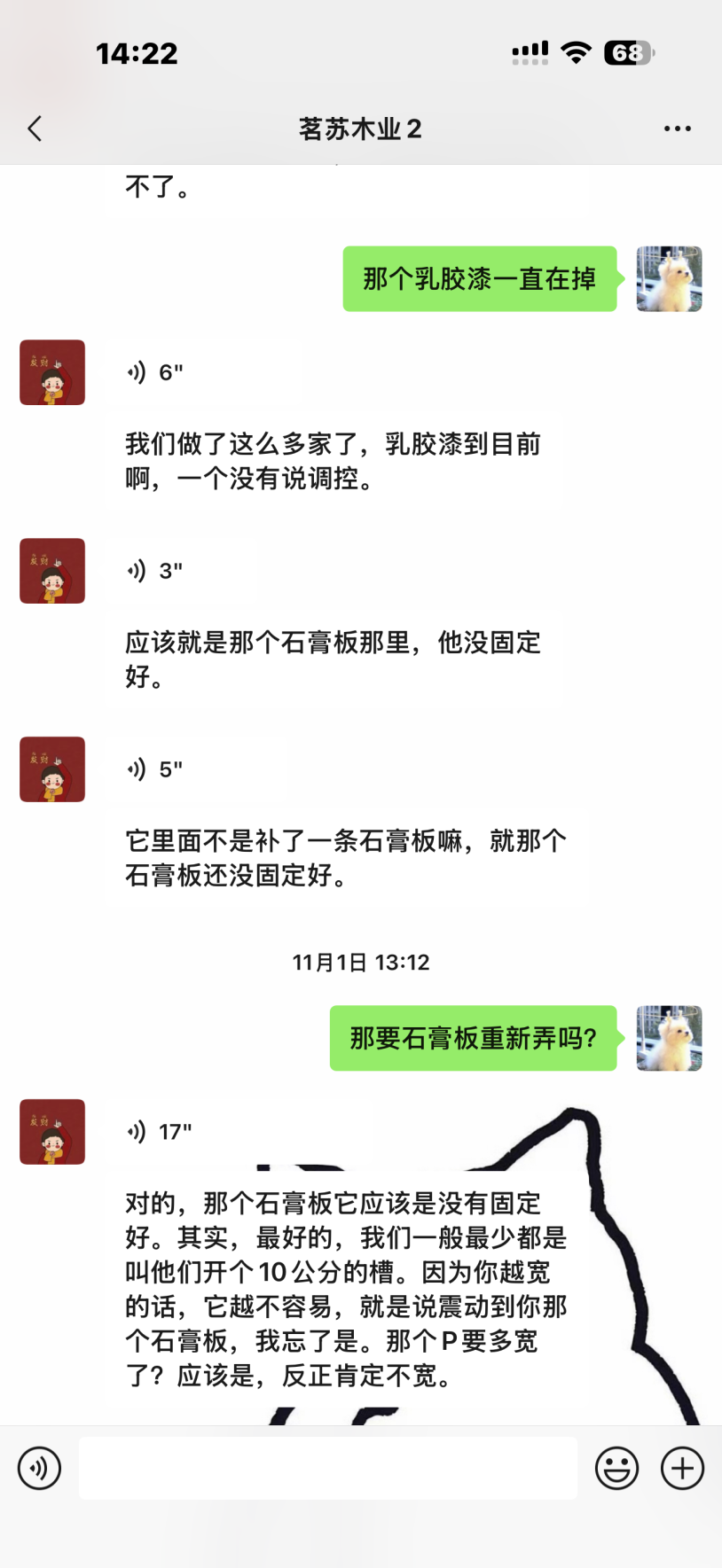Open my avatar beside 那个乳胶漆一直在掉
Screen dimensions: 722x1568
[669, 279]
